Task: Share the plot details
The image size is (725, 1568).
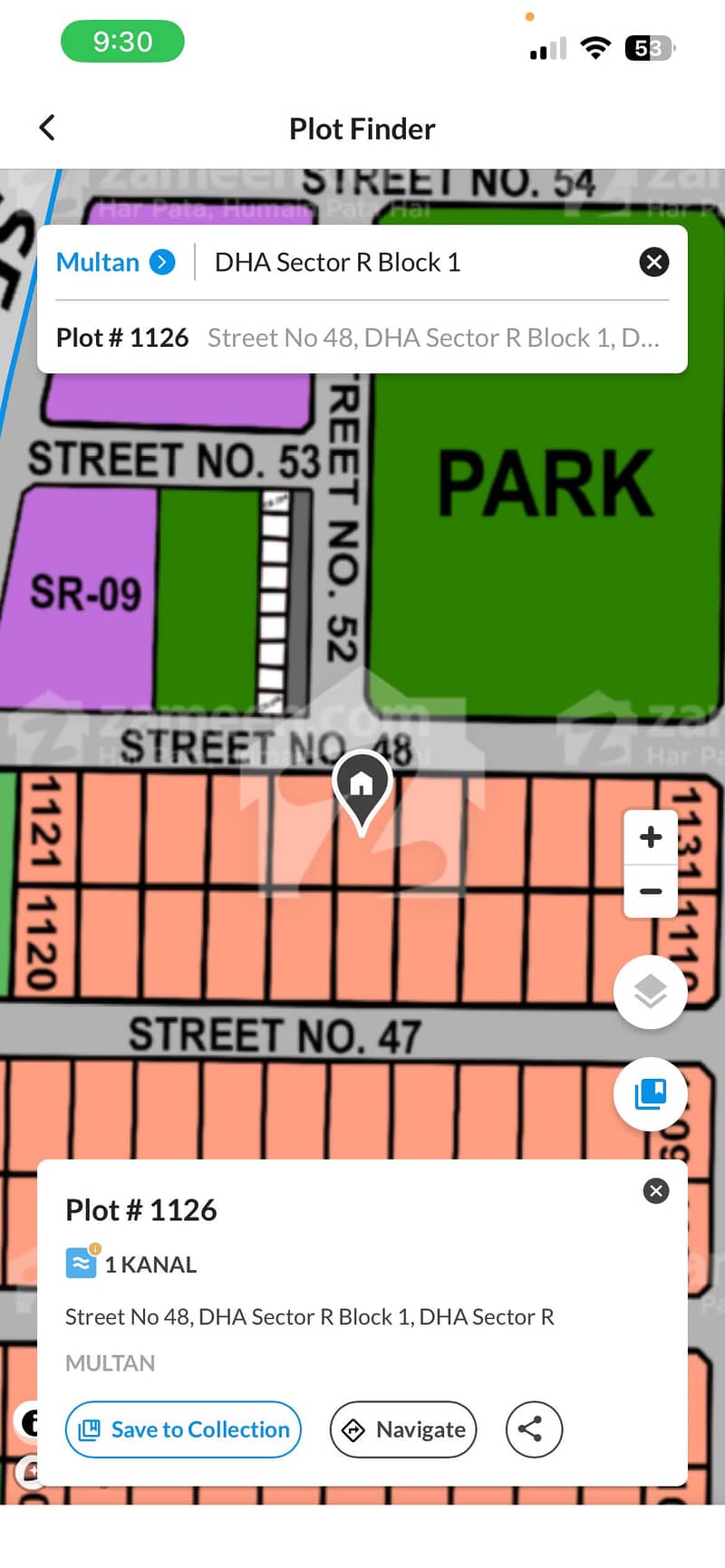Action: click(534, 1429)
